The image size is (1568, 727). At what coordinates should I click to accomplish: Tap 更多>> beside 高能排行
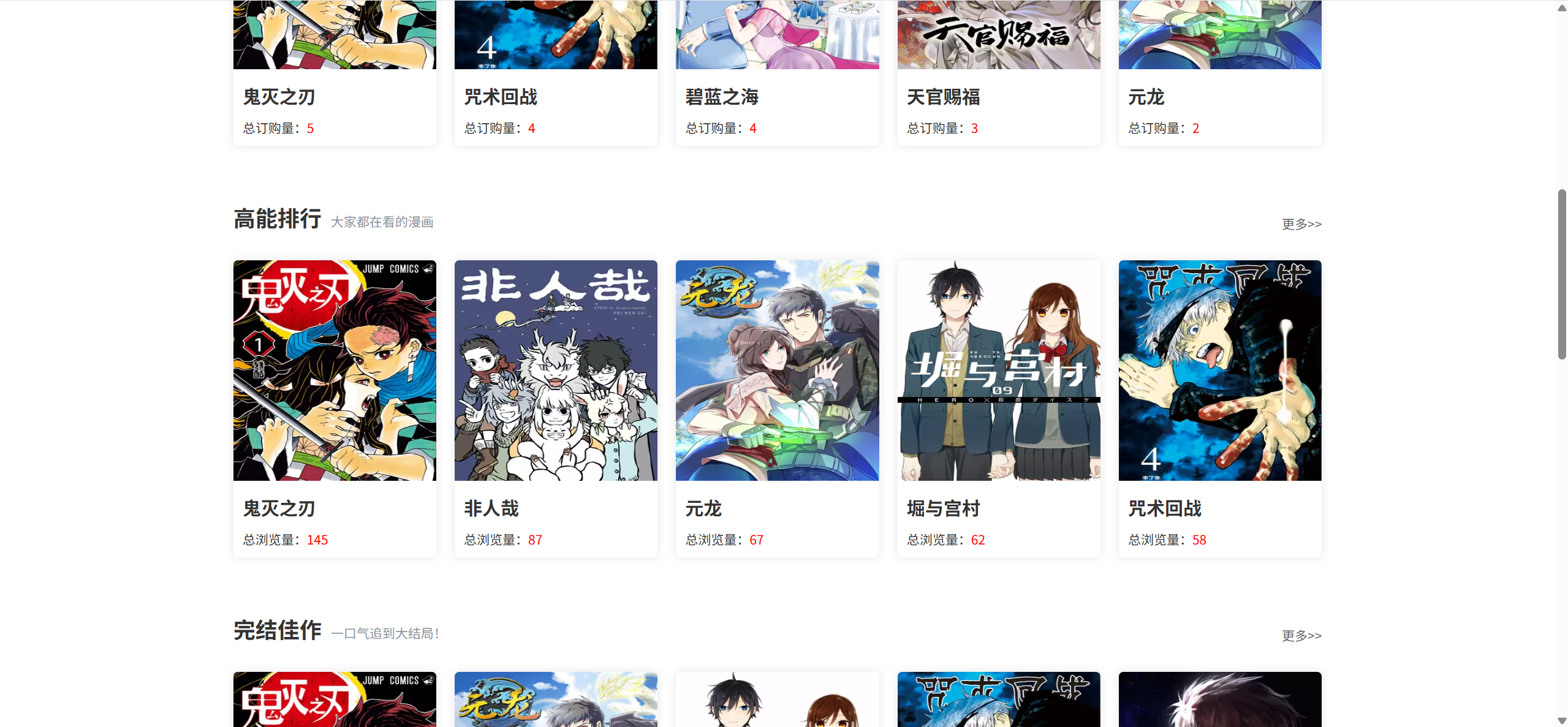click(x=1301, y=224)
